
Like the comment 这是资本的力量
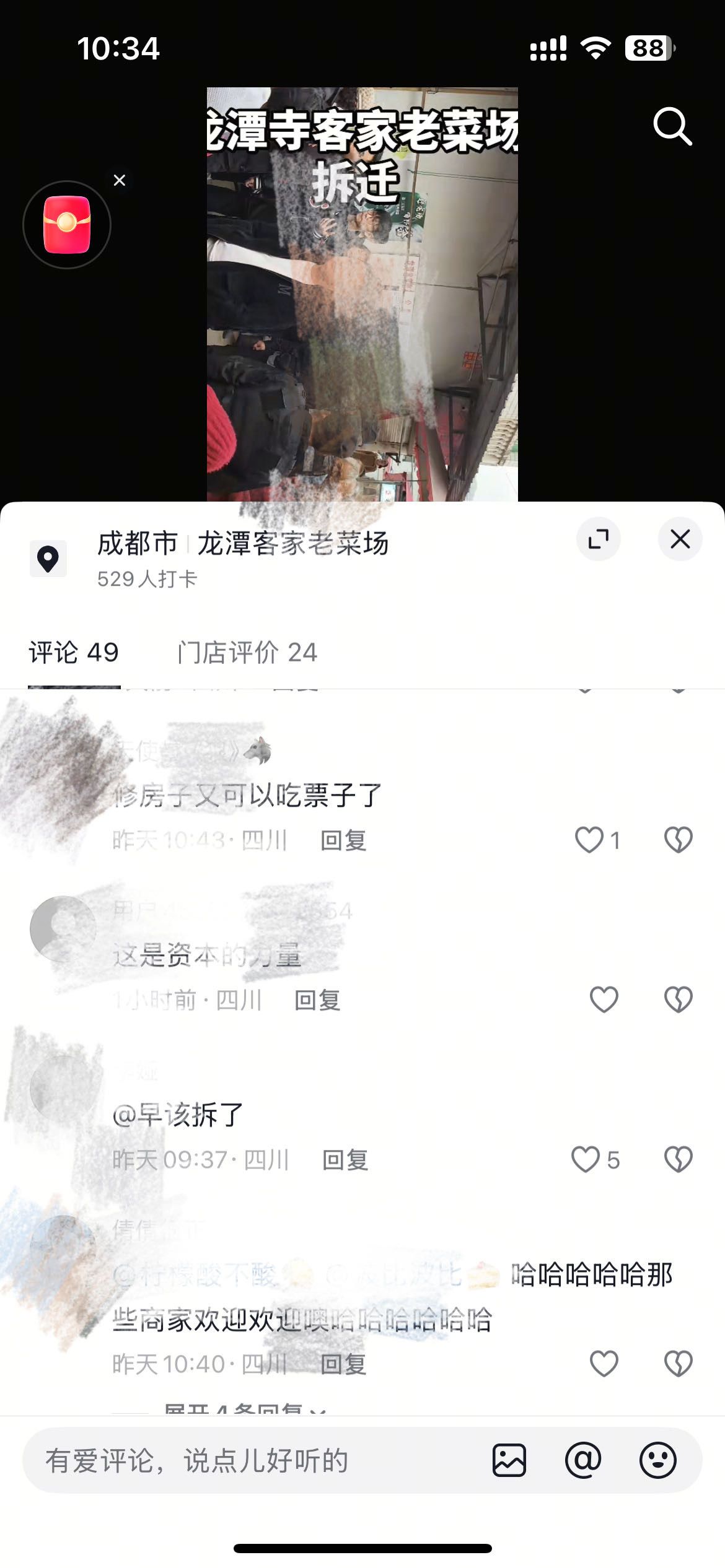[604, 1000]
